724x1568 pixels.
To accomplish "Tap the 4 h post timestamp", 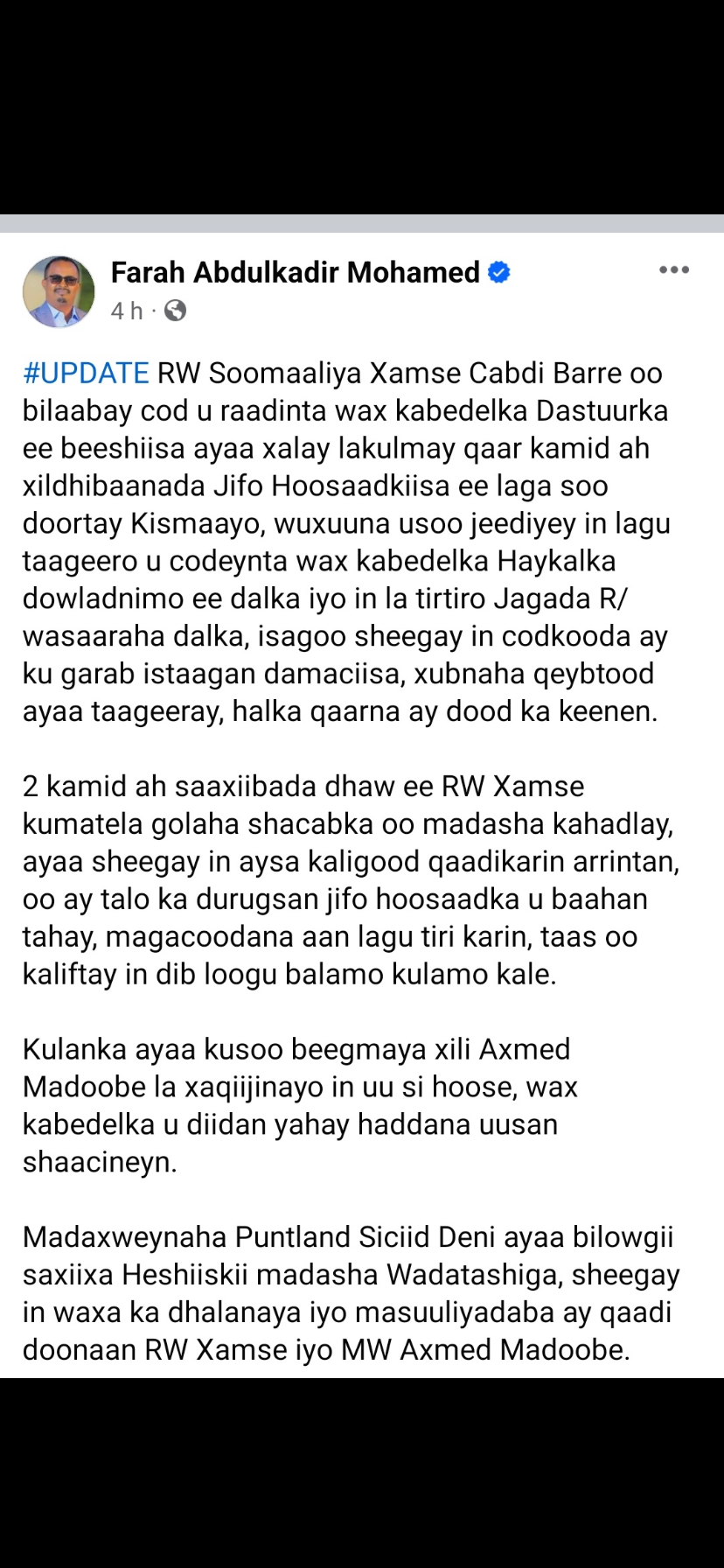I will [x=126, y=311].
